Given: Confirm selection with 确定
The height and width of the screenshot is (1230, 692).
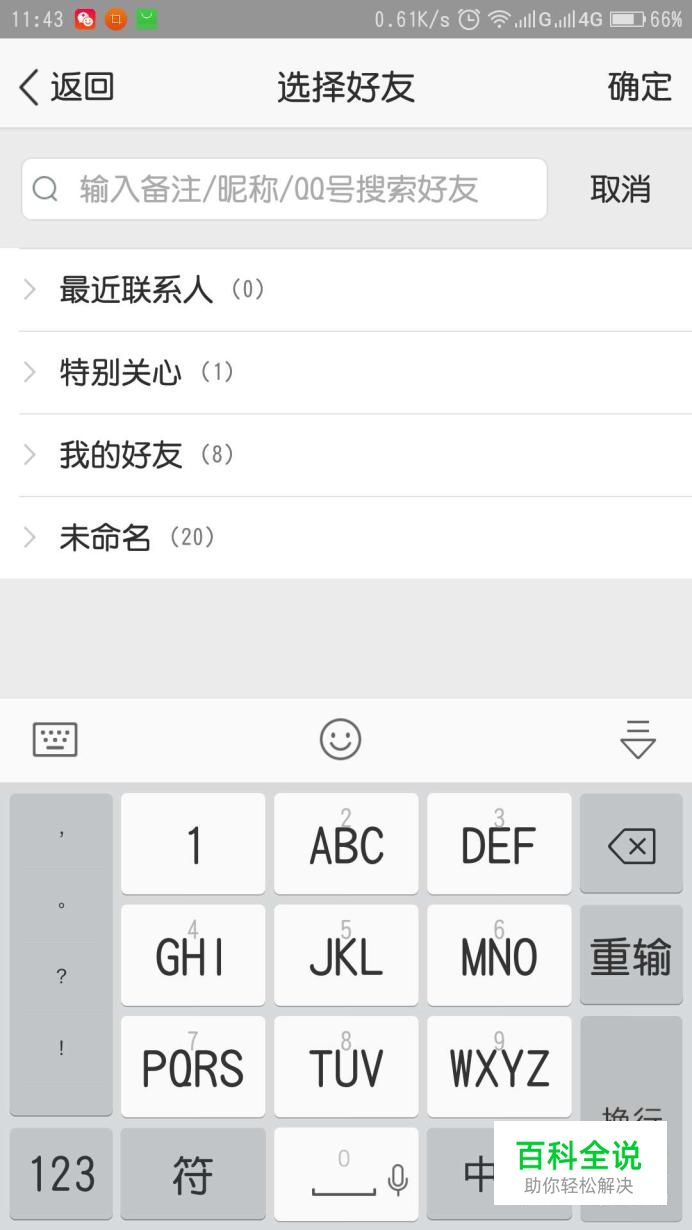Looking at the screenshot, I should [639, 87].
